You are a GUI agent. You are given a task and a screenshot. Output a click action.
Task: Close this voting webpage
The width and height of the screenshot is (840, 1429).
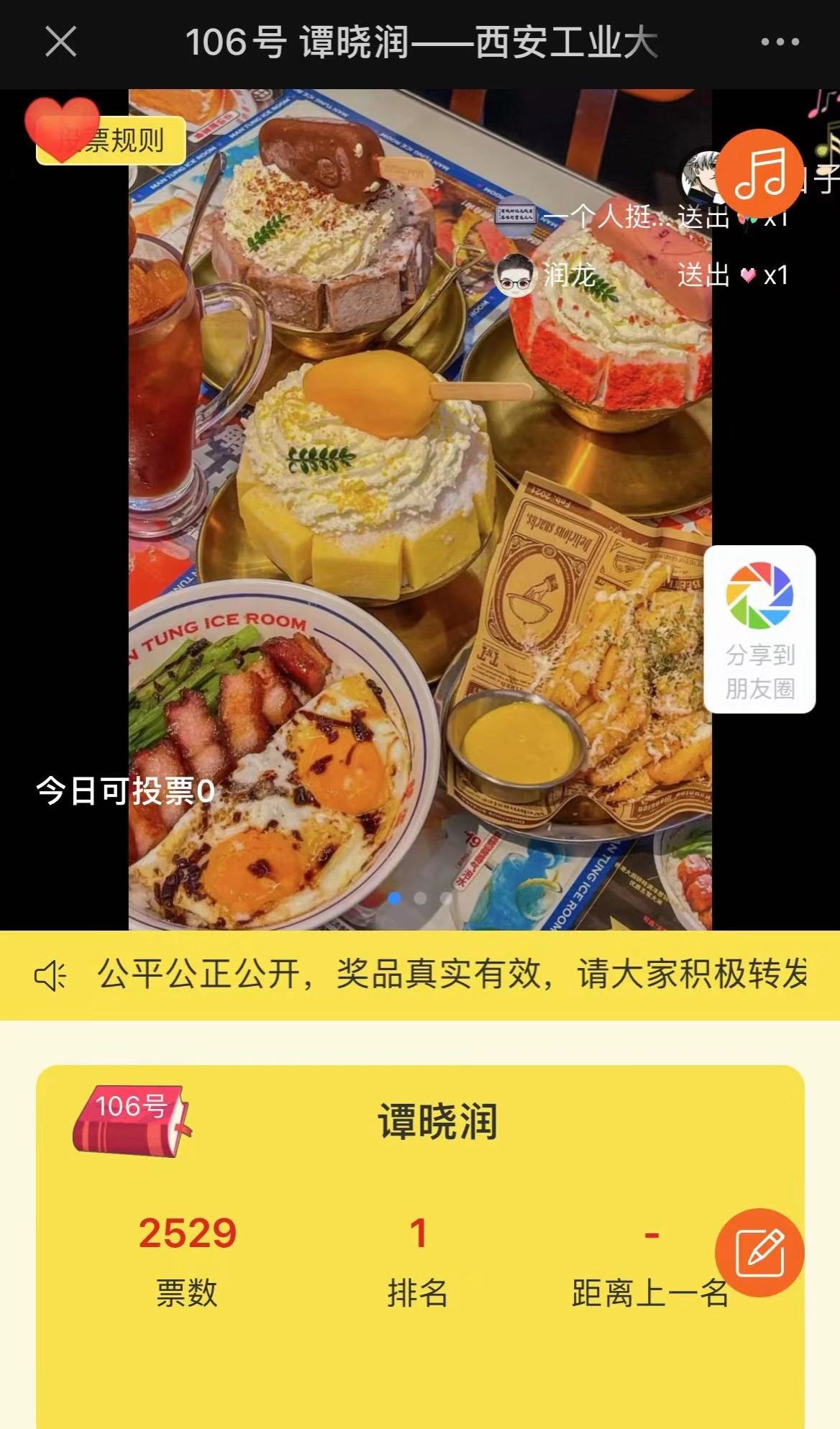click(60, 41)
